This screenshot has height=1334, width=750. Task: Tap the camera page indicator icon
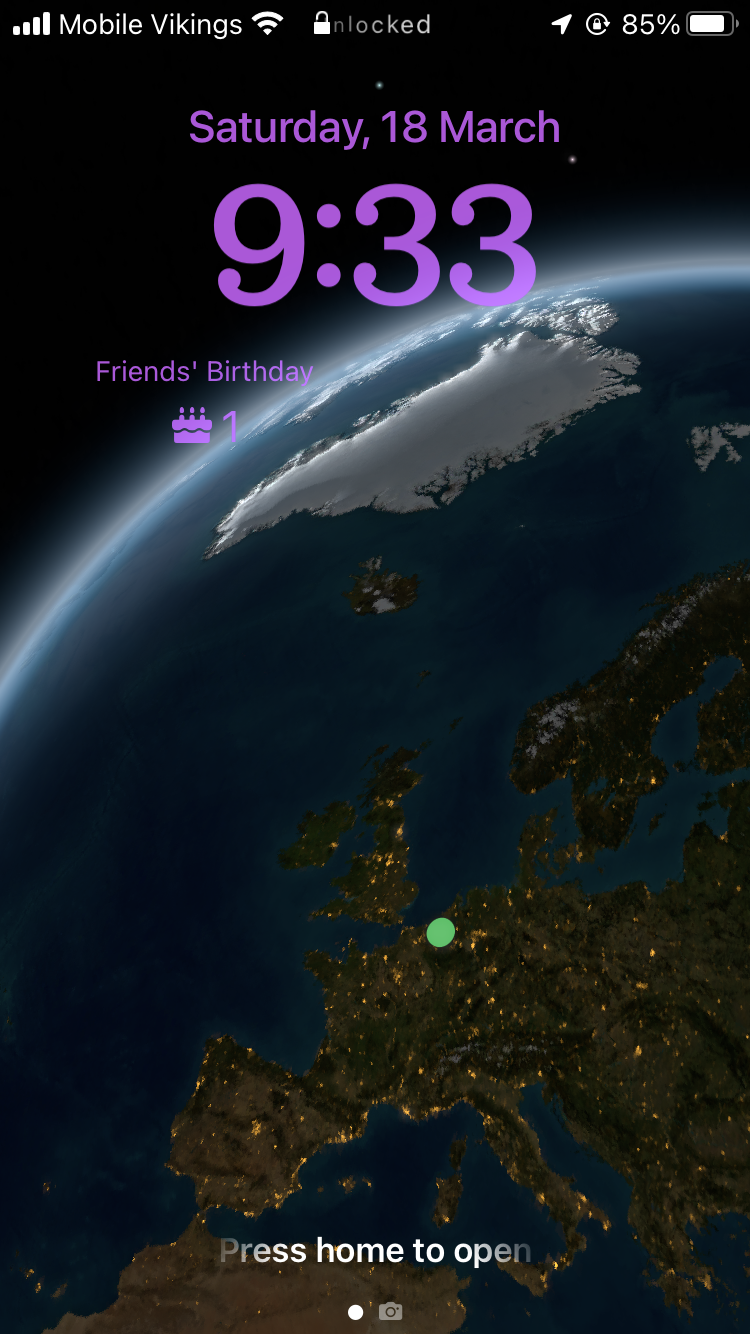[x=391, y=1311]
